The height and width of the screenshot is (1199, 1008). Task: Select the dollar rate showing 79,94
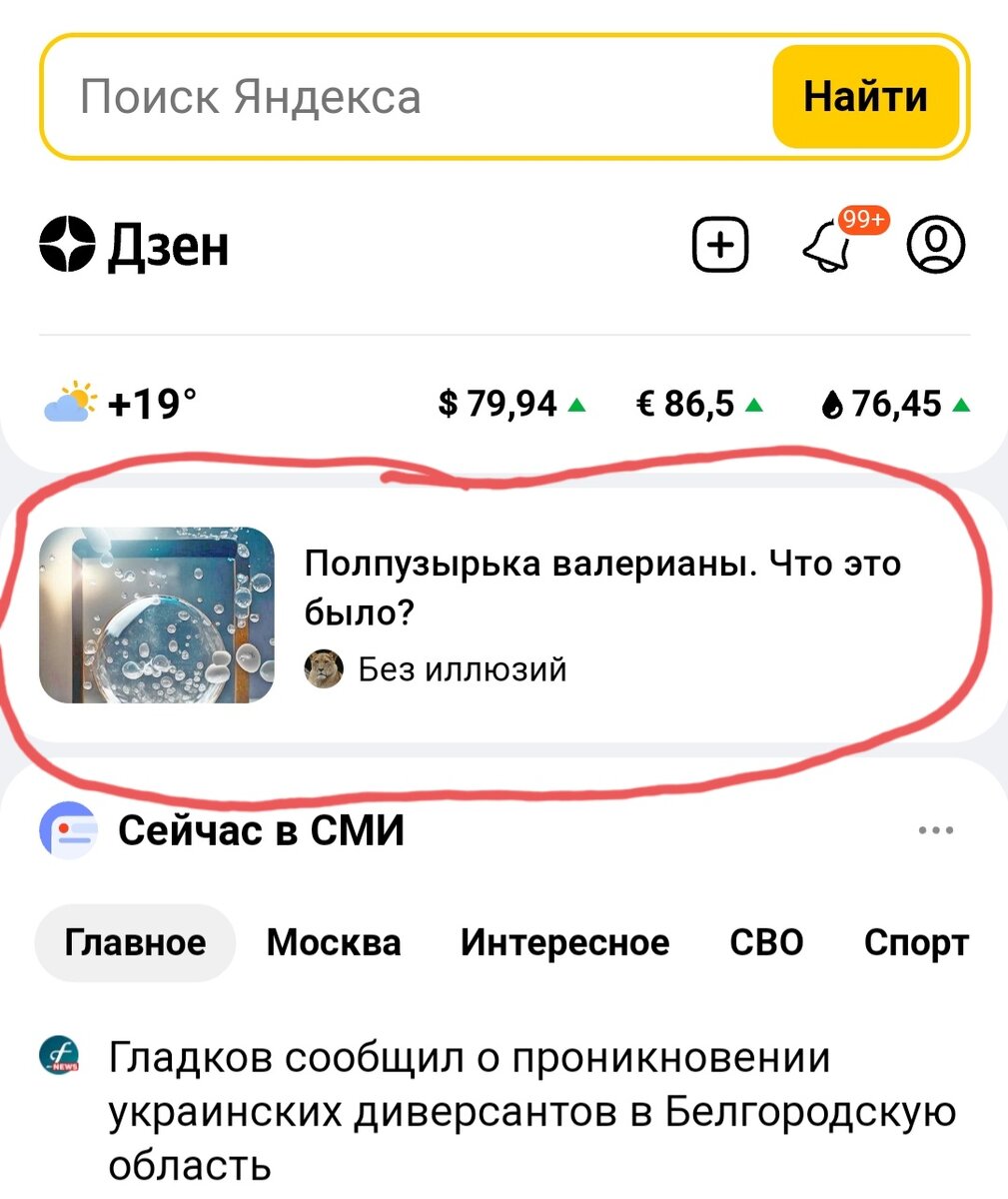[500, 403]
